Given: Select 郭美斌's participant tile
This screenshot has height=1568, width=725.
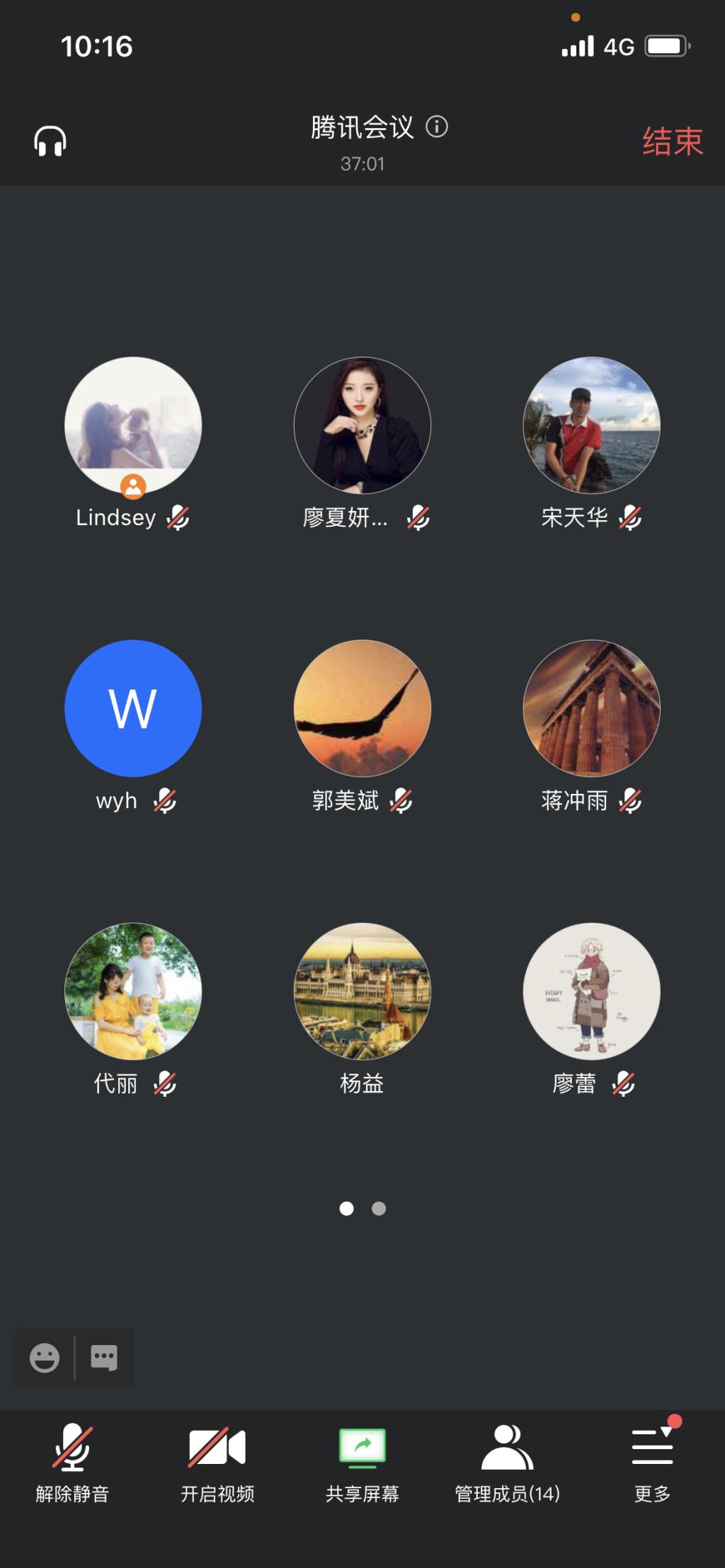Looking at the screenshot, I should (x=362, y=709).
